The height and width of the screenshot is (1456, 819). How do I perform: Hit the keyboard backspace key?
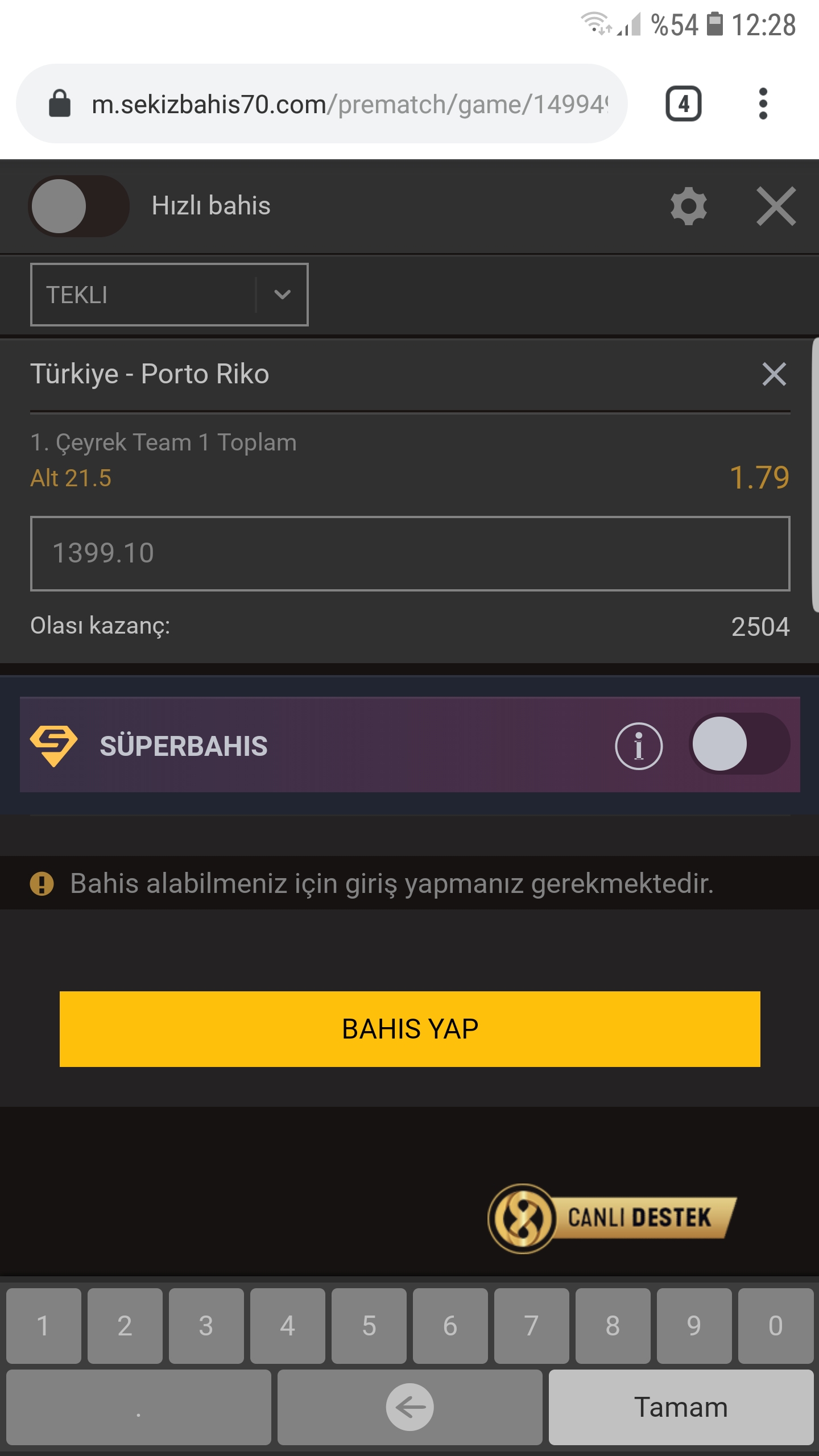(410, 1407)
